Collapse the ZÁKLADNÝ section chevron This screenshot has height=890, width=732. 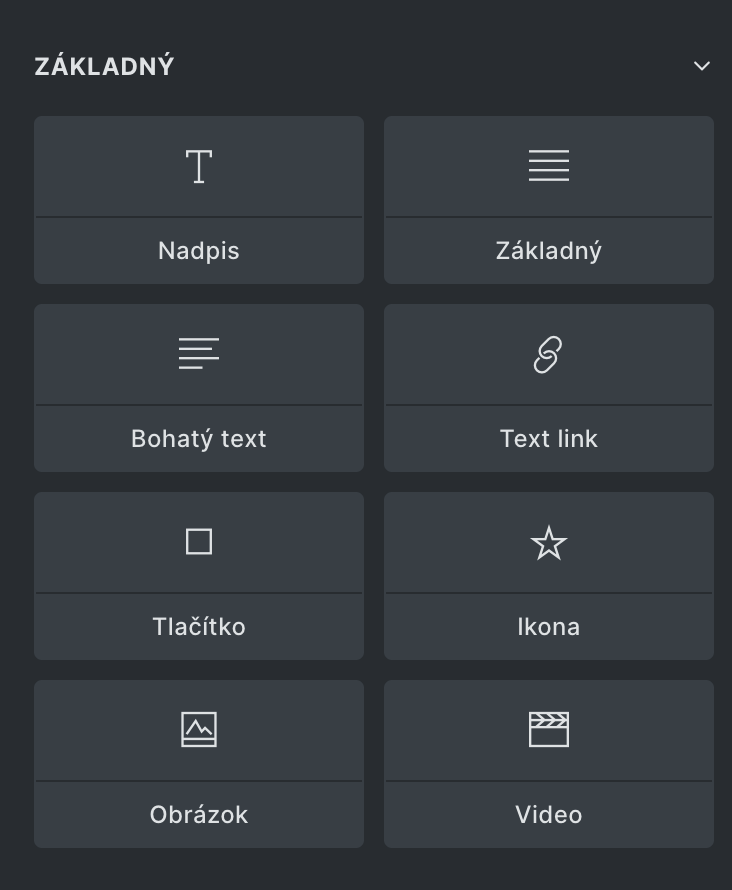pyautogui.click(x=702, y=66)
